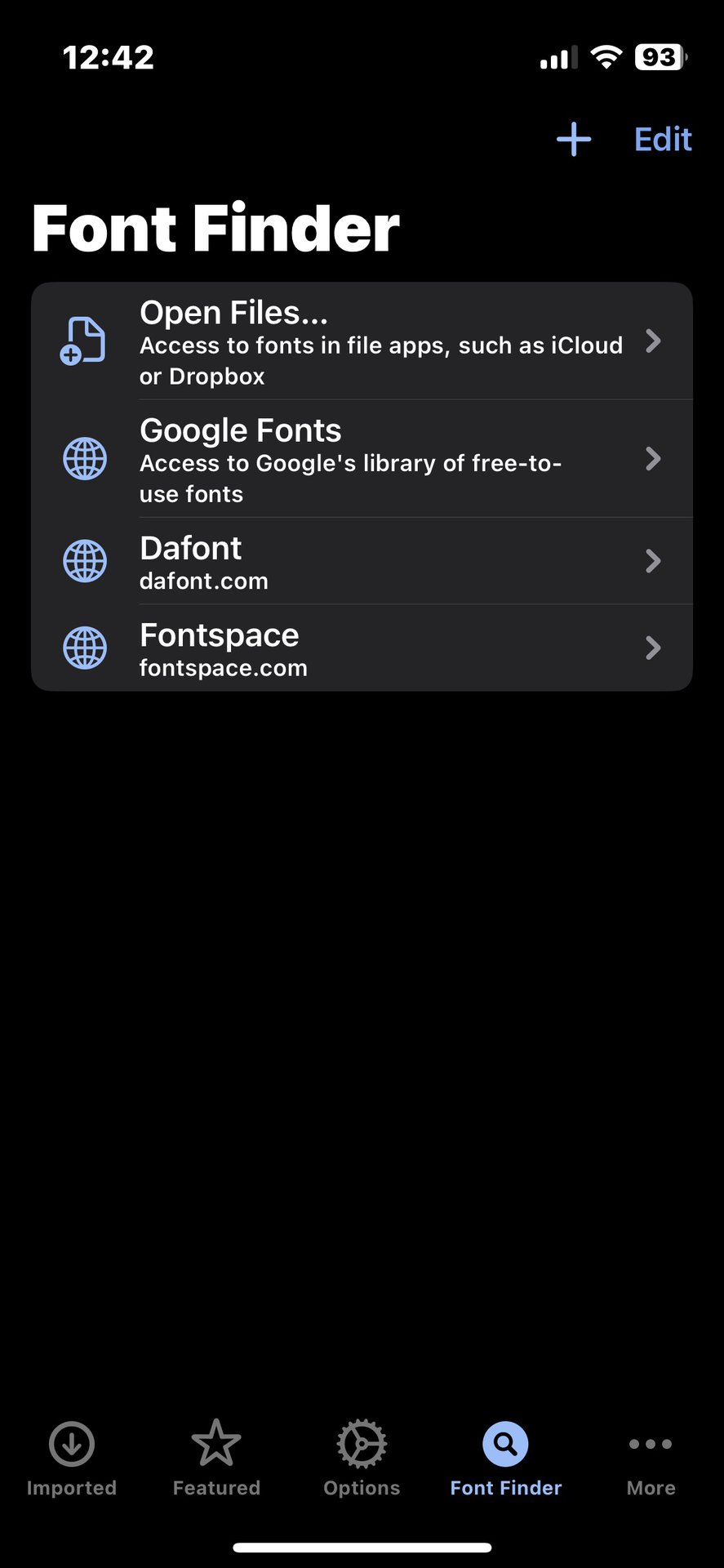Open the More tab
This screenshot has width=724, height=1568.
pos(651,1459)
